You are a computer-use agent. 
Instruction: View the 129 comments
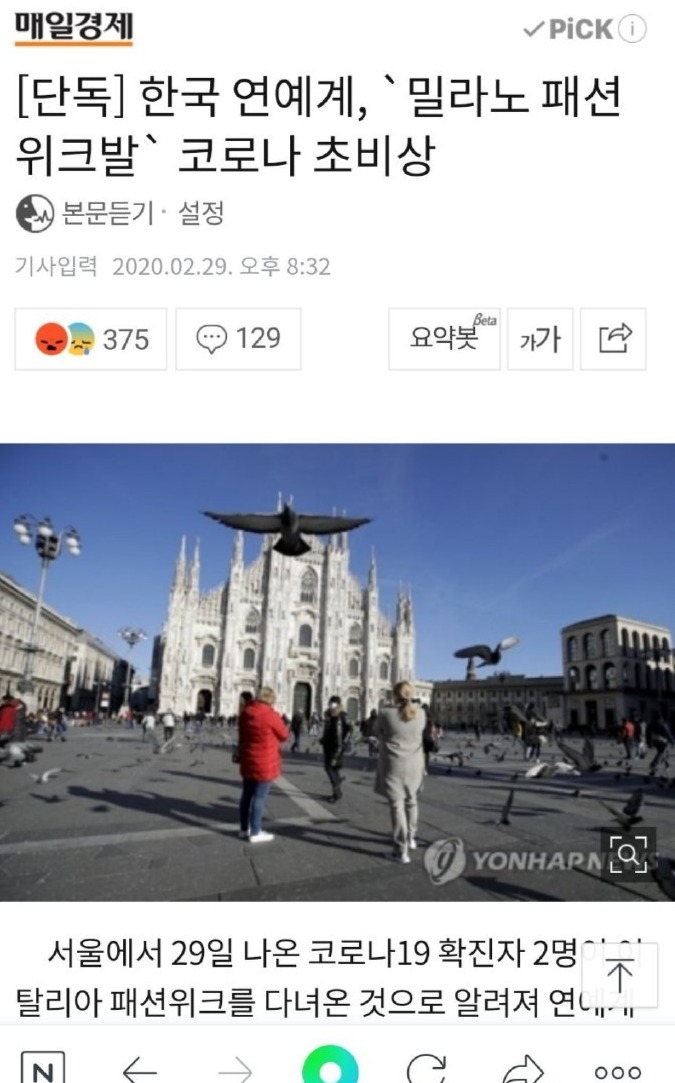(238, 340)
